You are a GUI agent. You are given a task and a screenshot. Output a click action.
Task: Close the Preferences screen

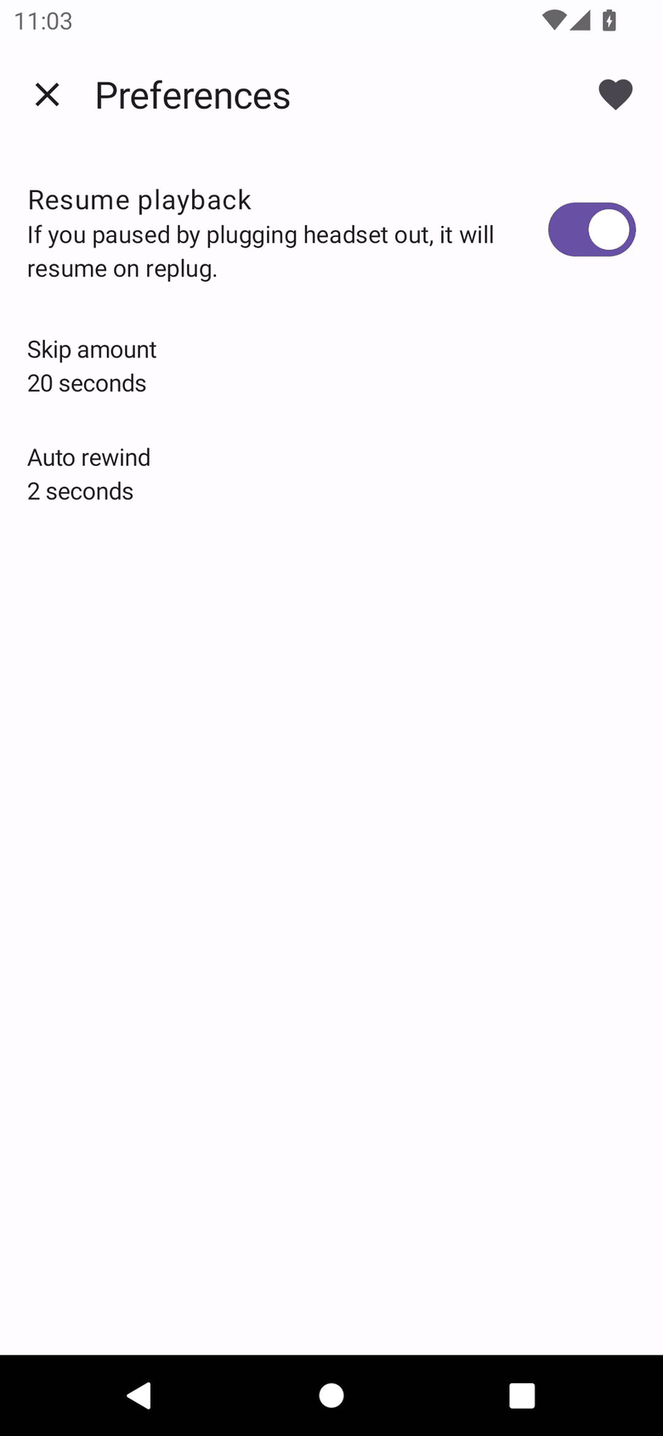pyautogui.click(x=47, y=95)
